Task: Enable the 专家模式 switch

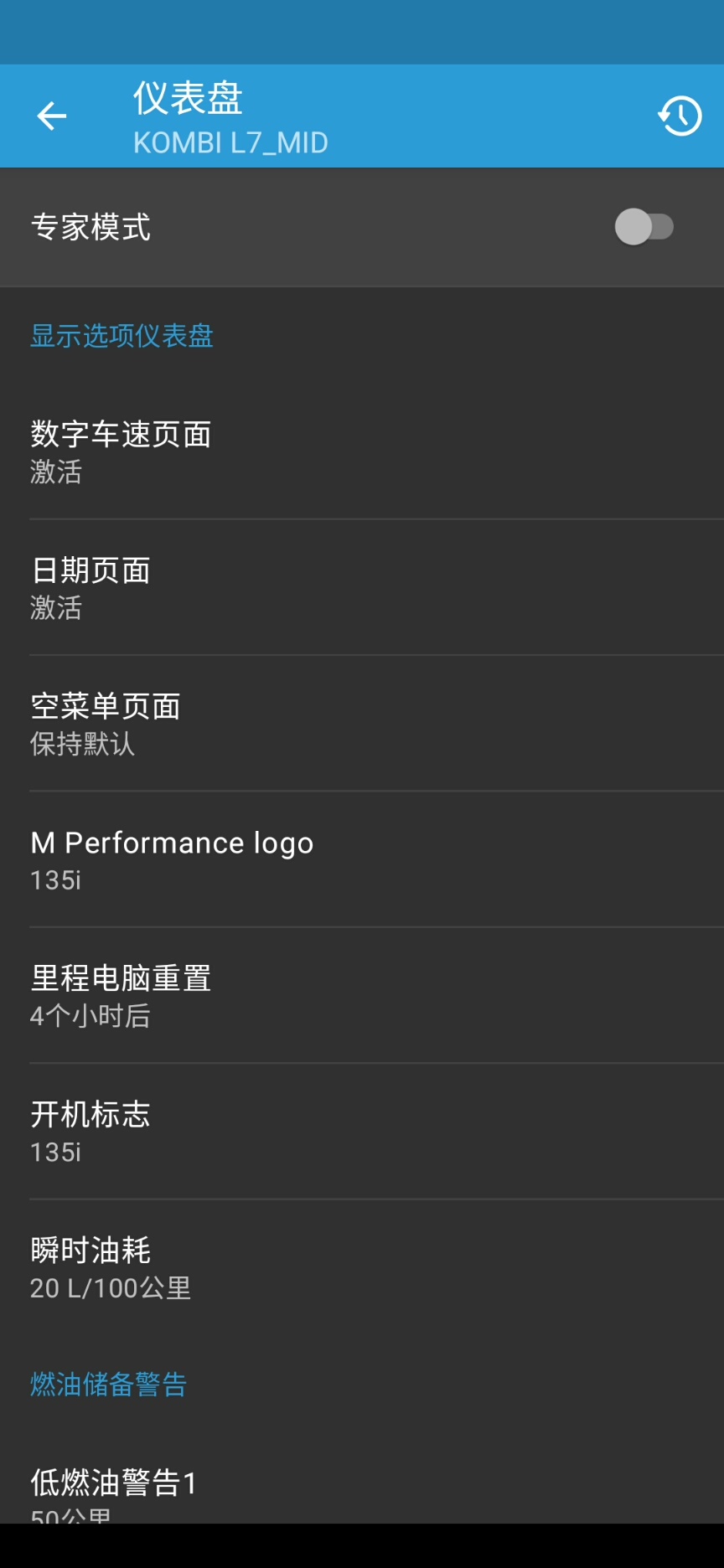Action: tap(644, 227)
